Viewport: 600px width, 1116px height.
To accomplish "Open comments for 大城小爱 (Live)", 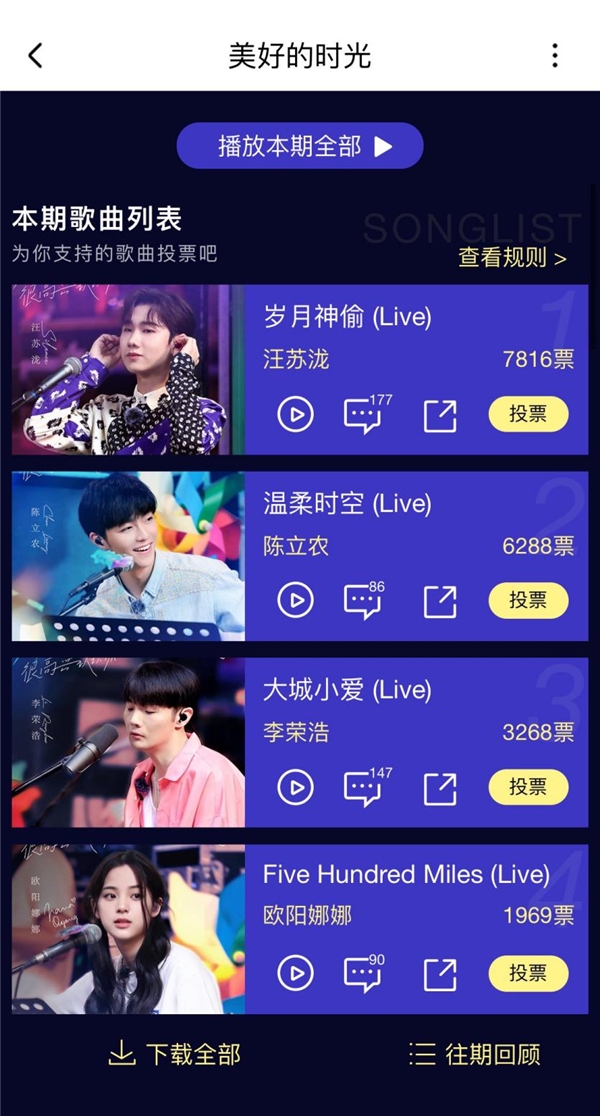I will [x=363, y=787].
